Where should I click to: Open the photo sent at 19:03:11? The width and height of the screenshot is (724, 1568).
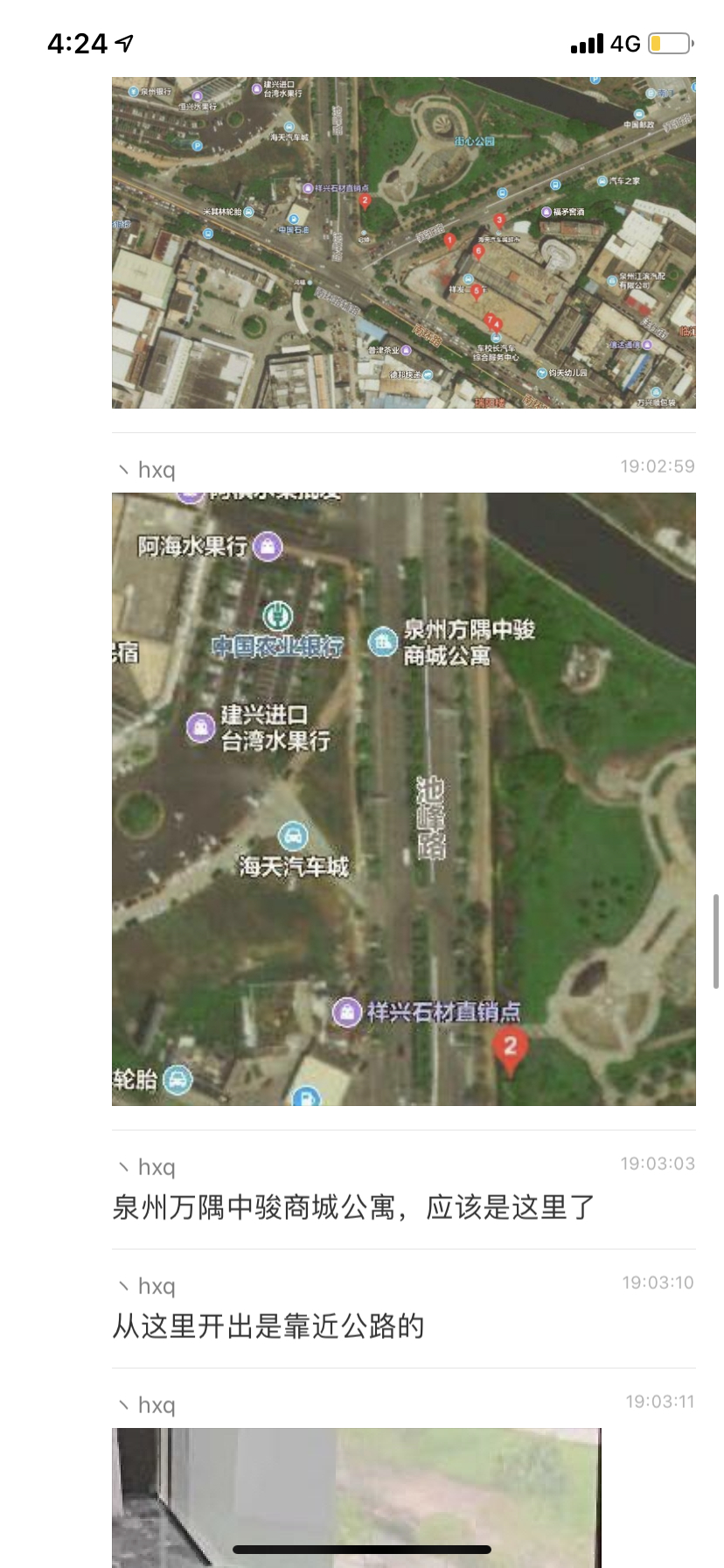356,1494
